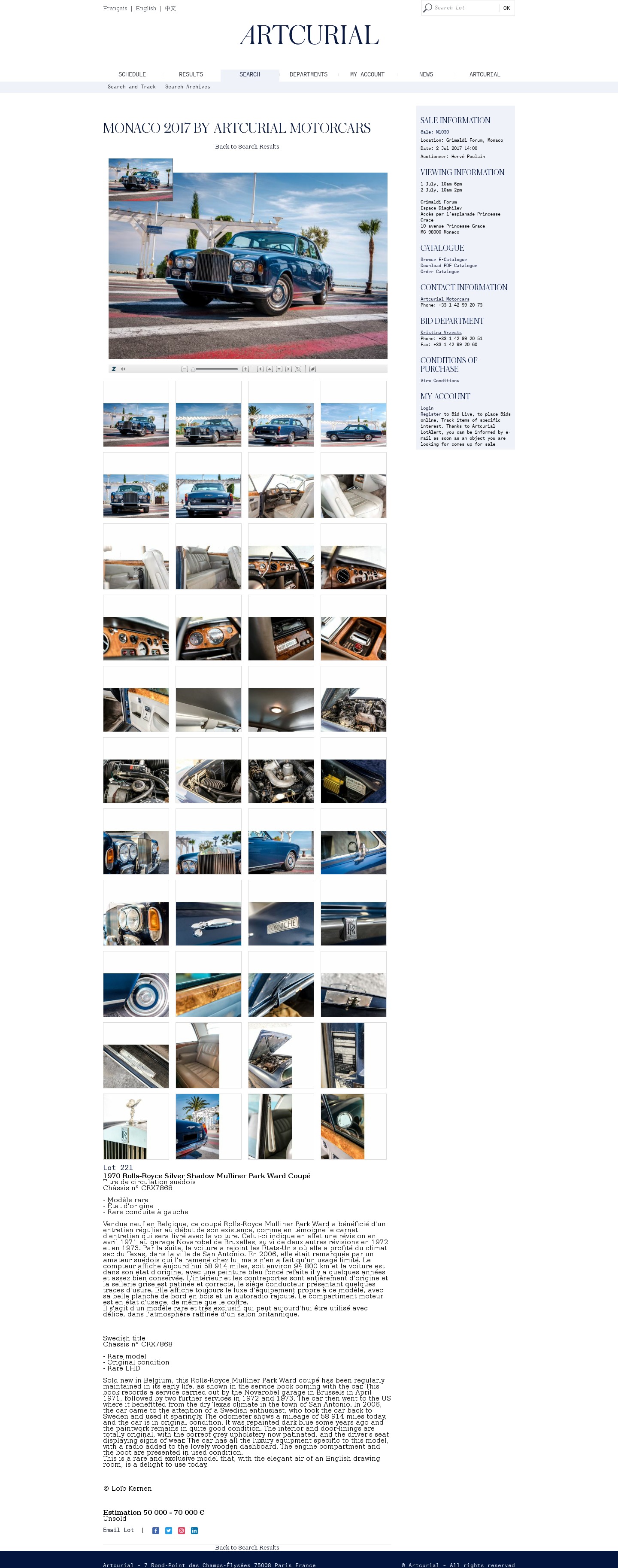Open the Search Lot input field

tap(465, 8)
